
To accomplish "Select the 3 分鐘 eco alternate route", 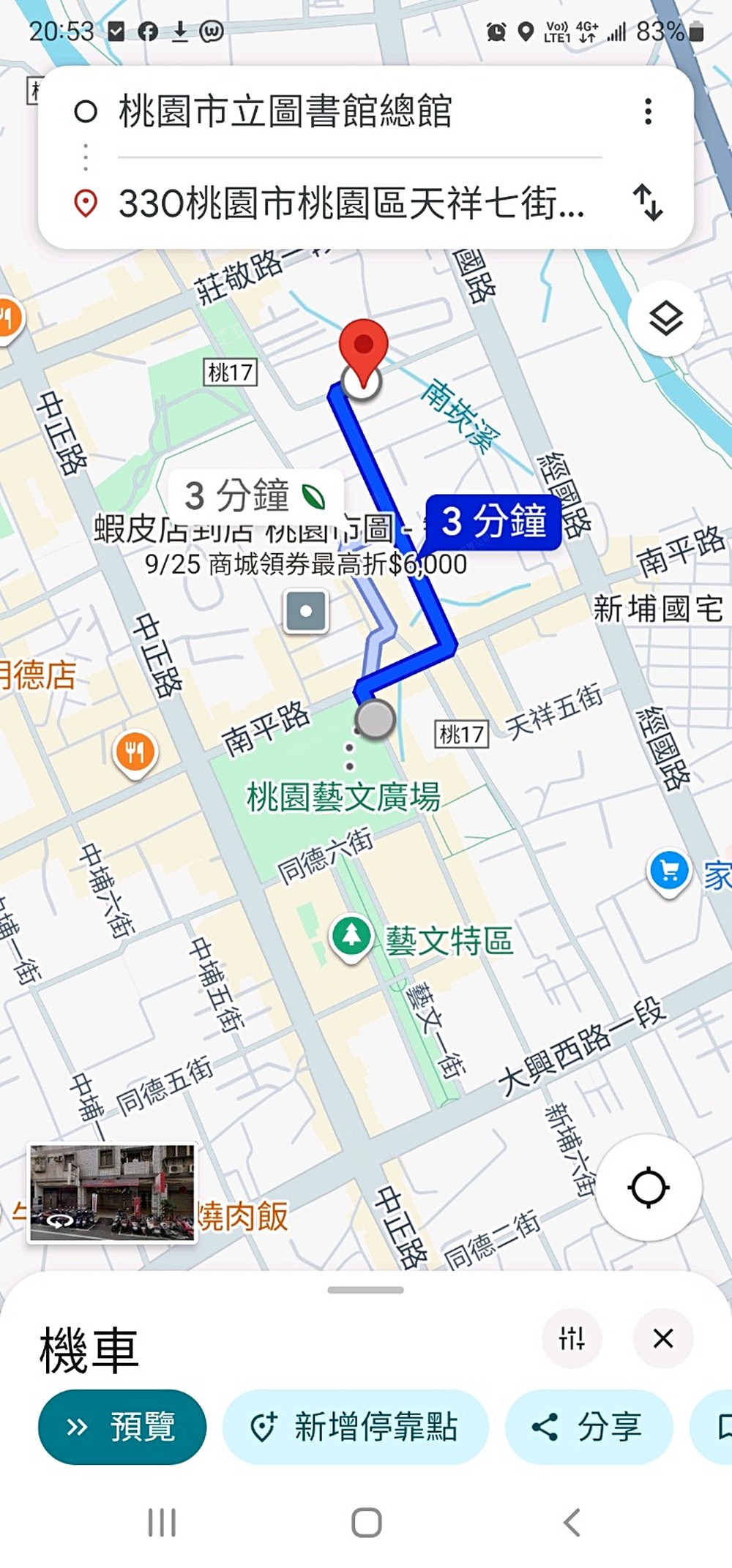I will 254,495.
